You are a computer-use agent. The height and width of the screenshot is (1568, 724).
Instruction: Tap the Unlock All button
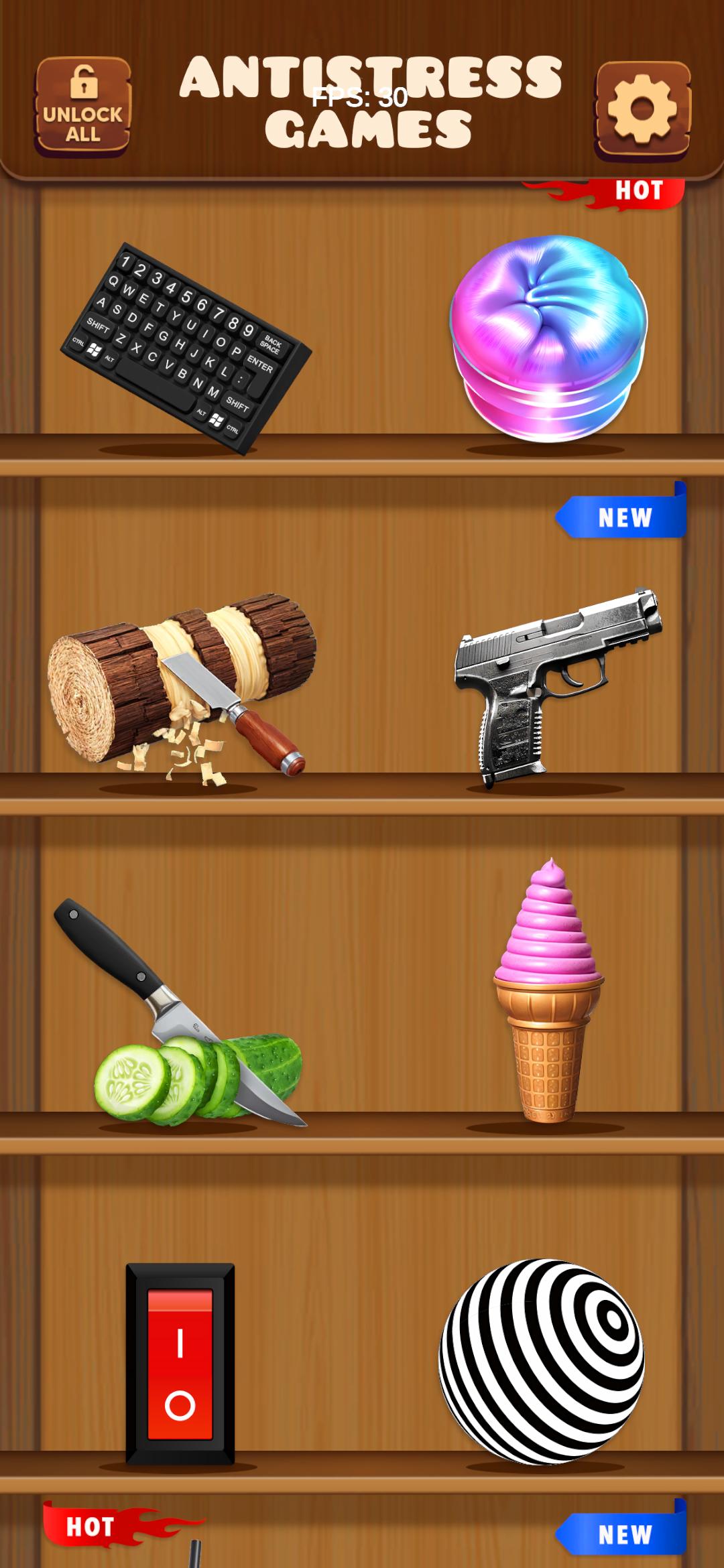coord(82,107)
